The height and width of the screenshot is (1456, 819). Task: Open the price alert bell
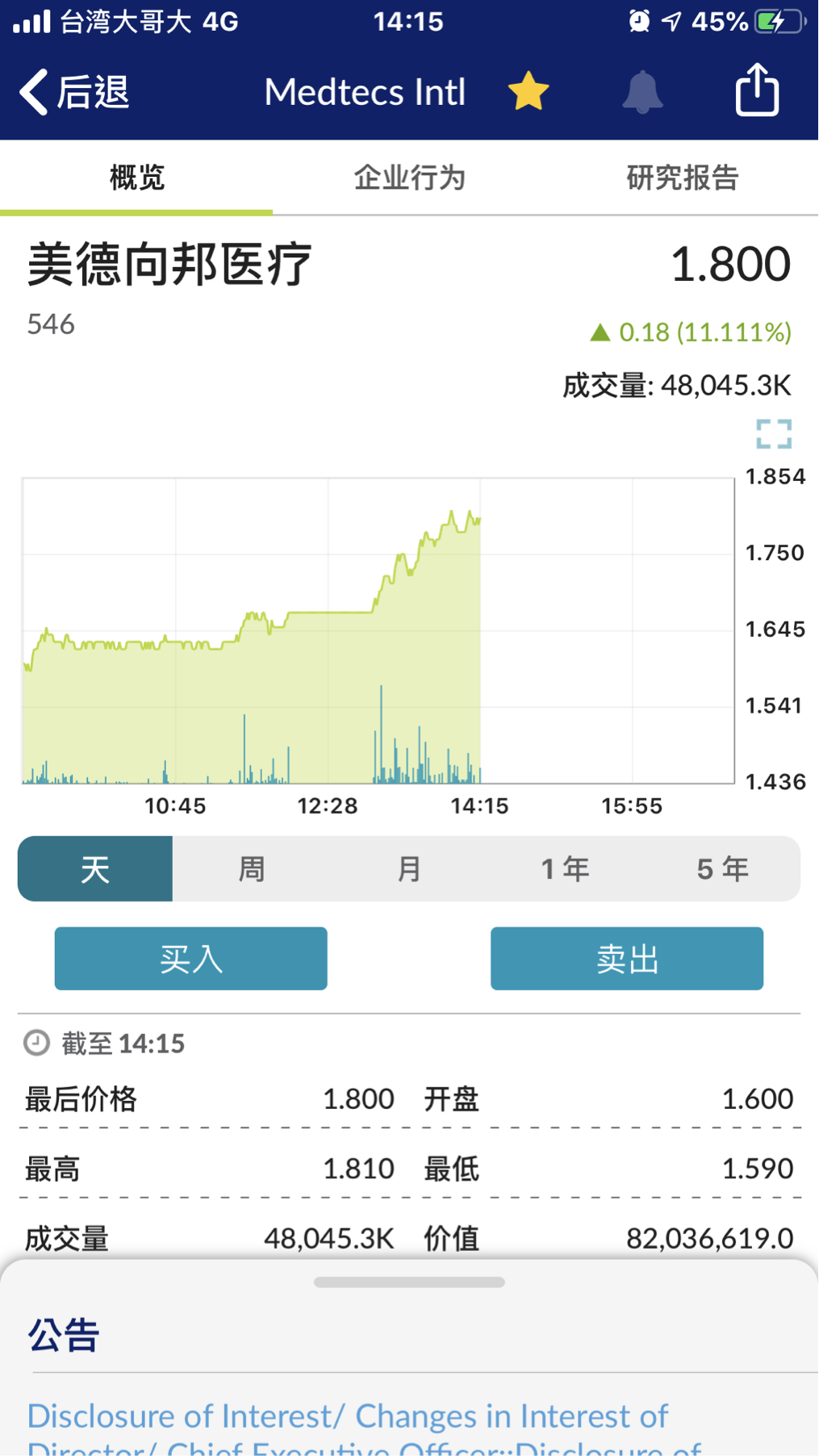click(642, 91)
